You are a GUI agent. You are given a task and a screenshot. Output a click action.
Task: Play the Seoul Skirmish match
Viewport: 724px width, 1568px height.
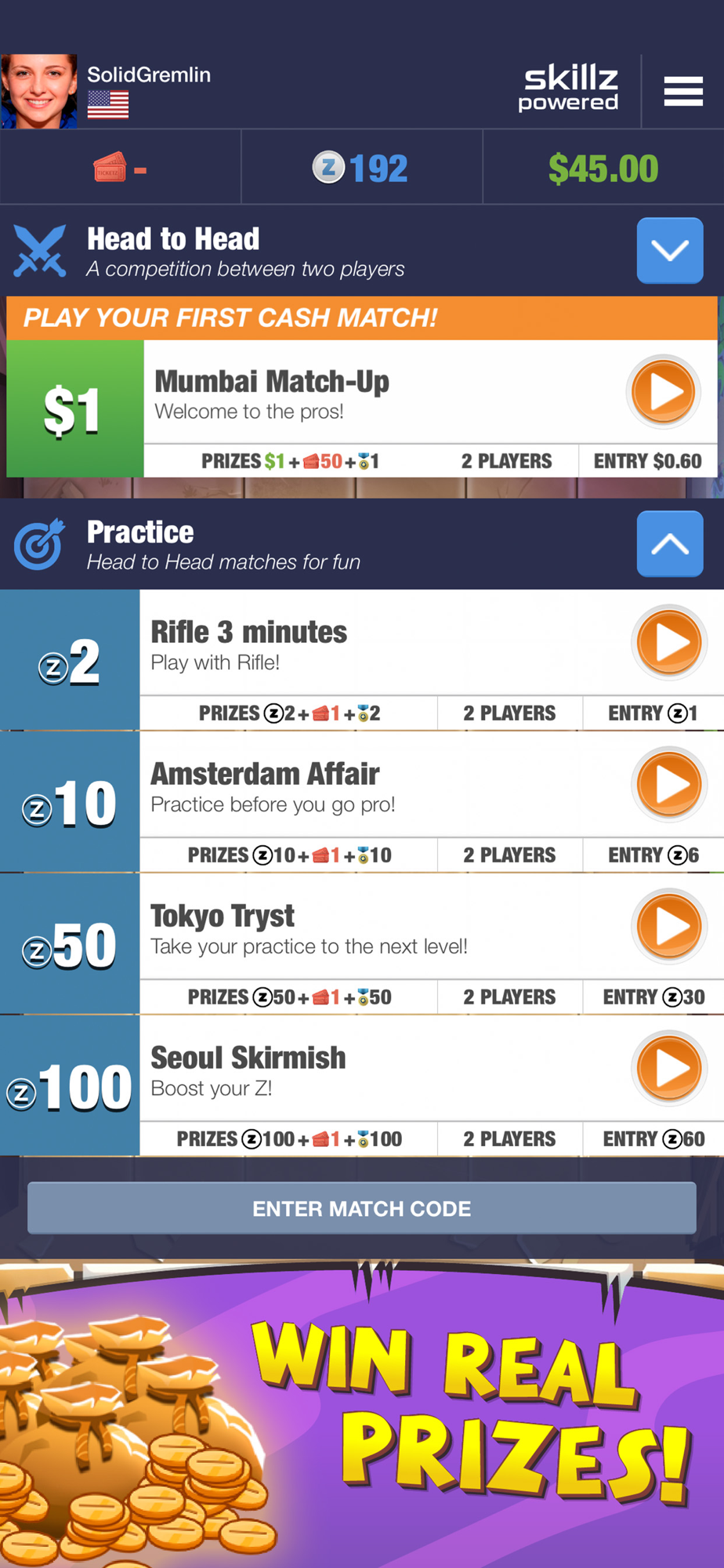point(669,1068)
